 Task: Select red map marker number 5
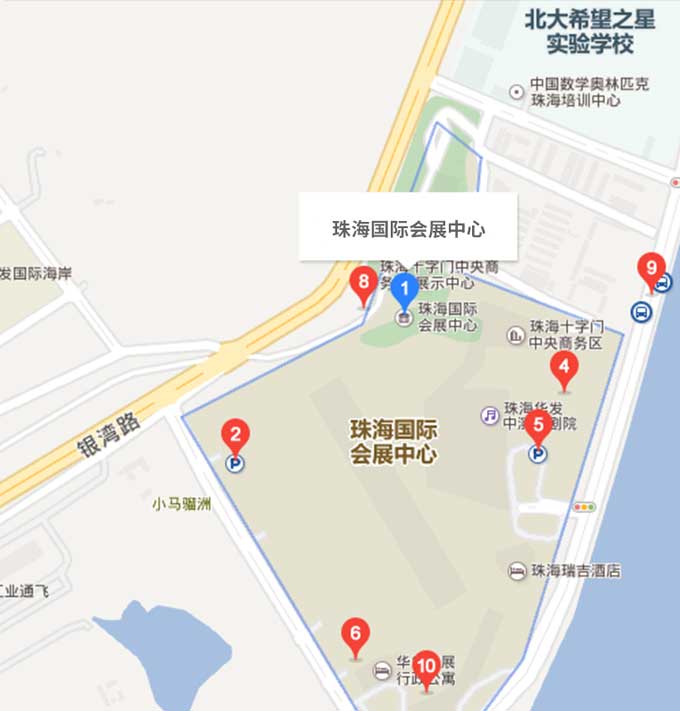pyautogui.click(x=539, y=425)
